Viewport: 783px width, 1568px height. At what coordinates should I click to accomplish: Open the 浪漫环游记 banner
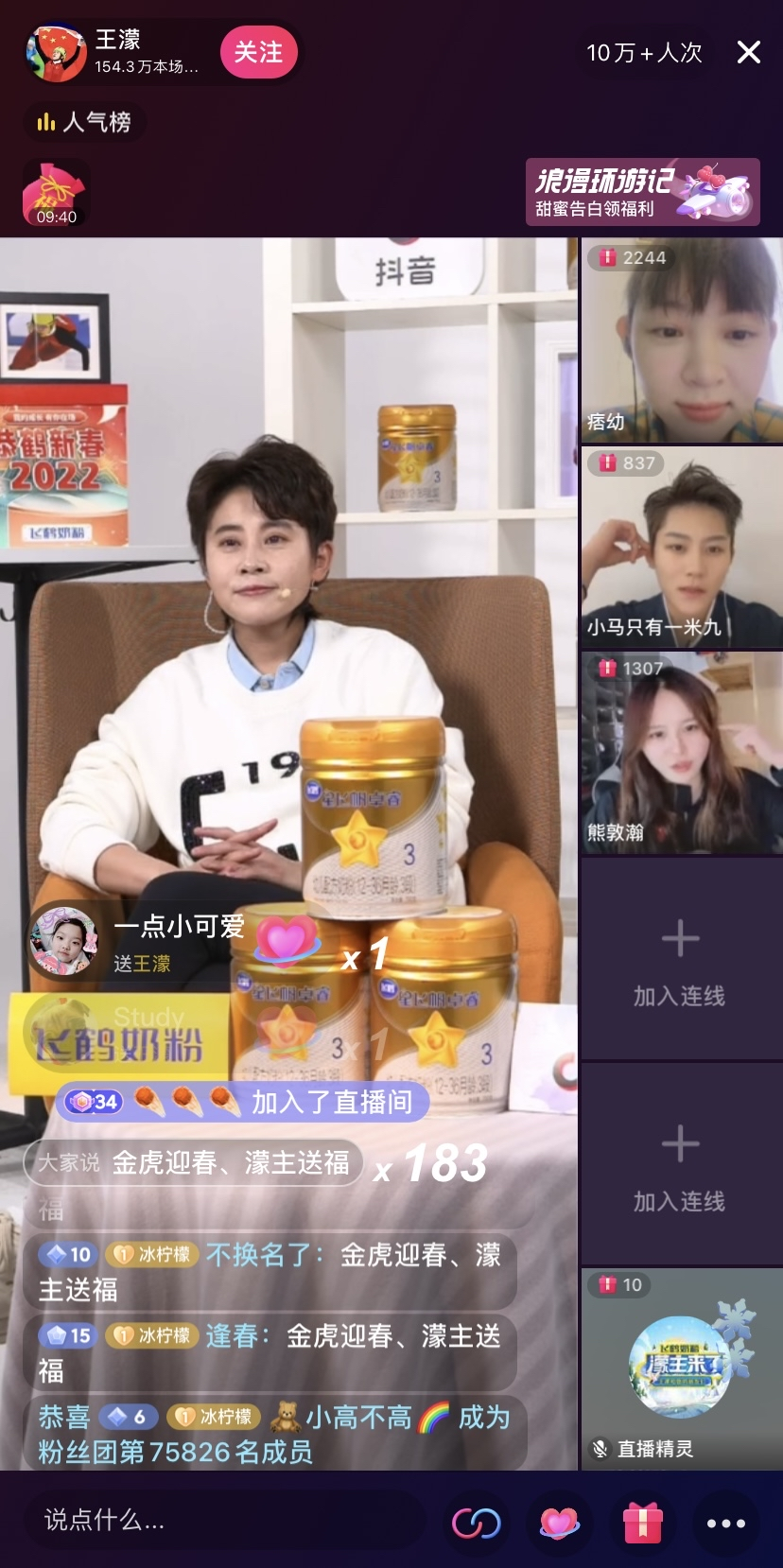642,192
